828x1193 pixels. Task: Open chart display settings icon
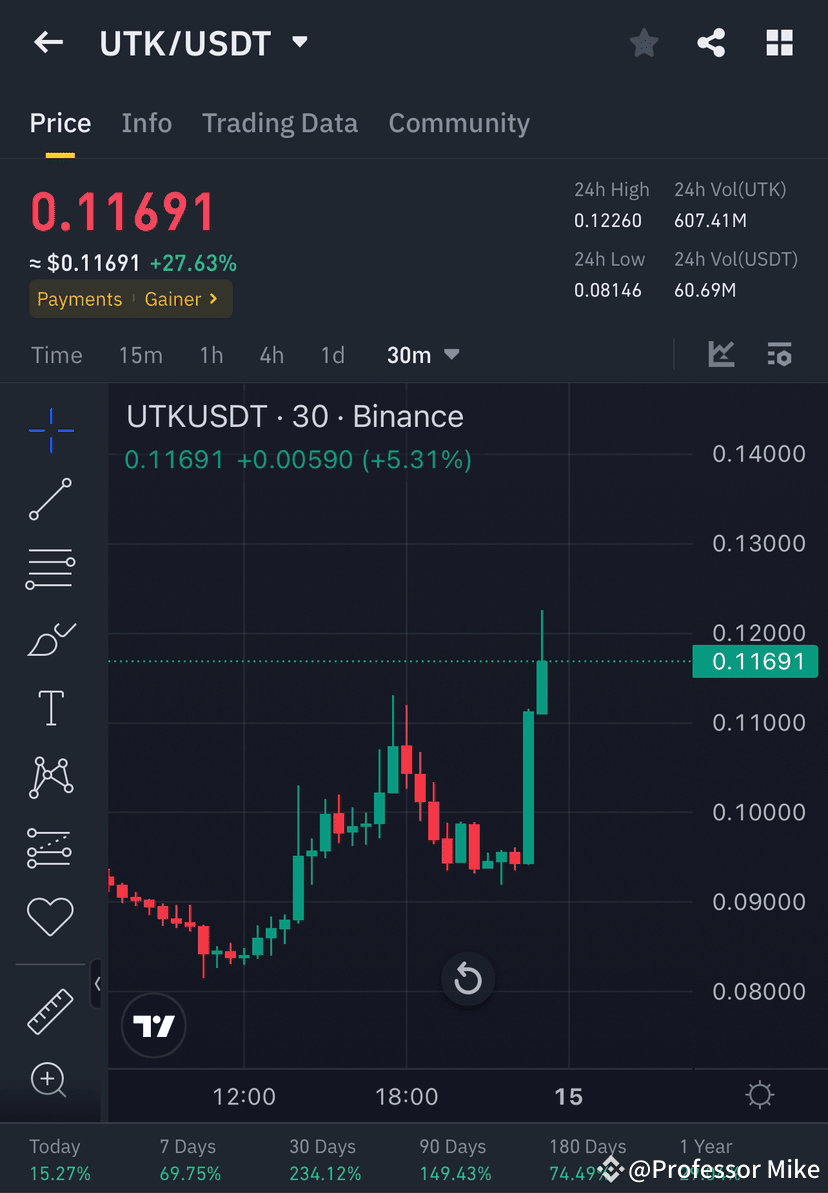click(x=780, y=354)
